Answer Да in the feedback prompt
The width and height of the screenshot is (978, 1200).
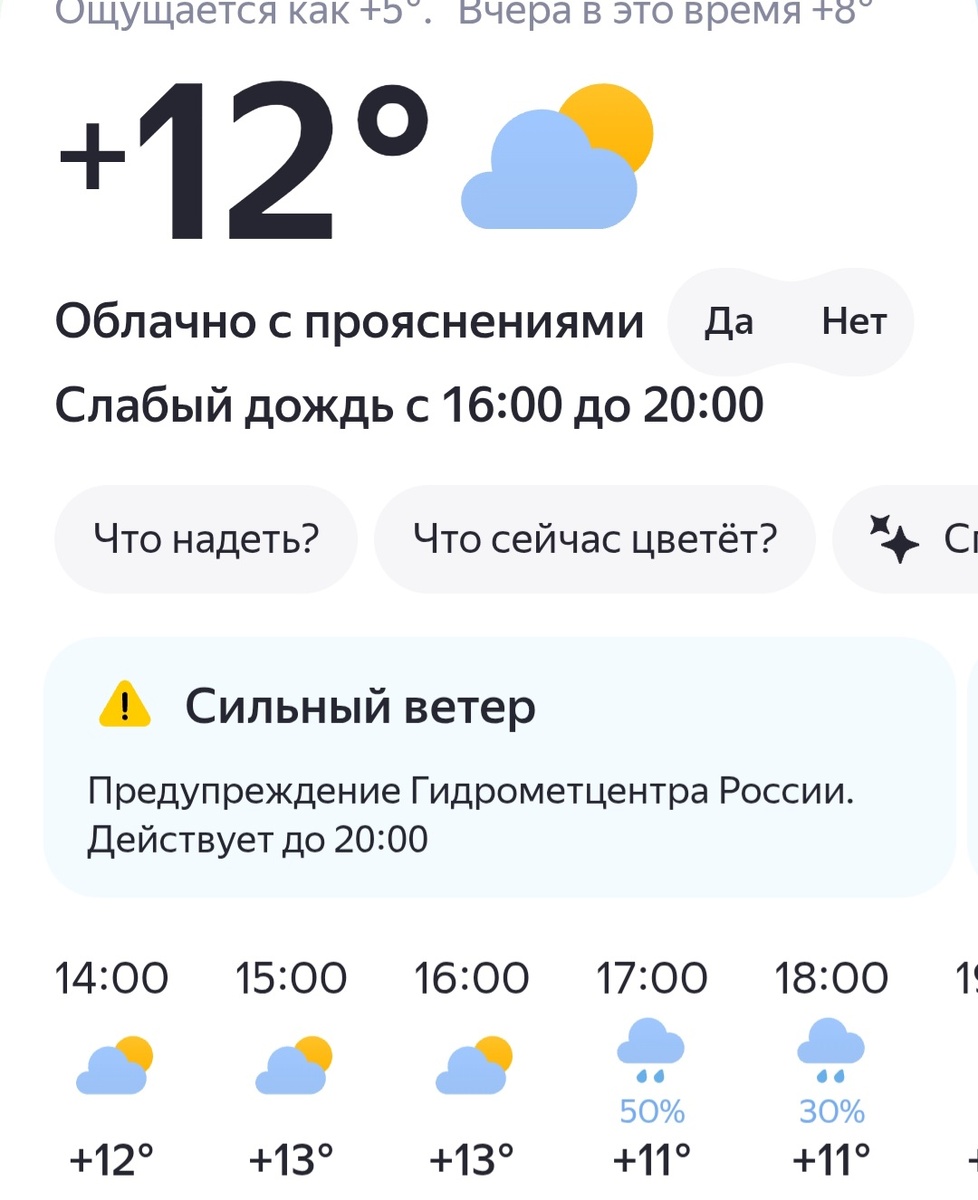point(729,321)
